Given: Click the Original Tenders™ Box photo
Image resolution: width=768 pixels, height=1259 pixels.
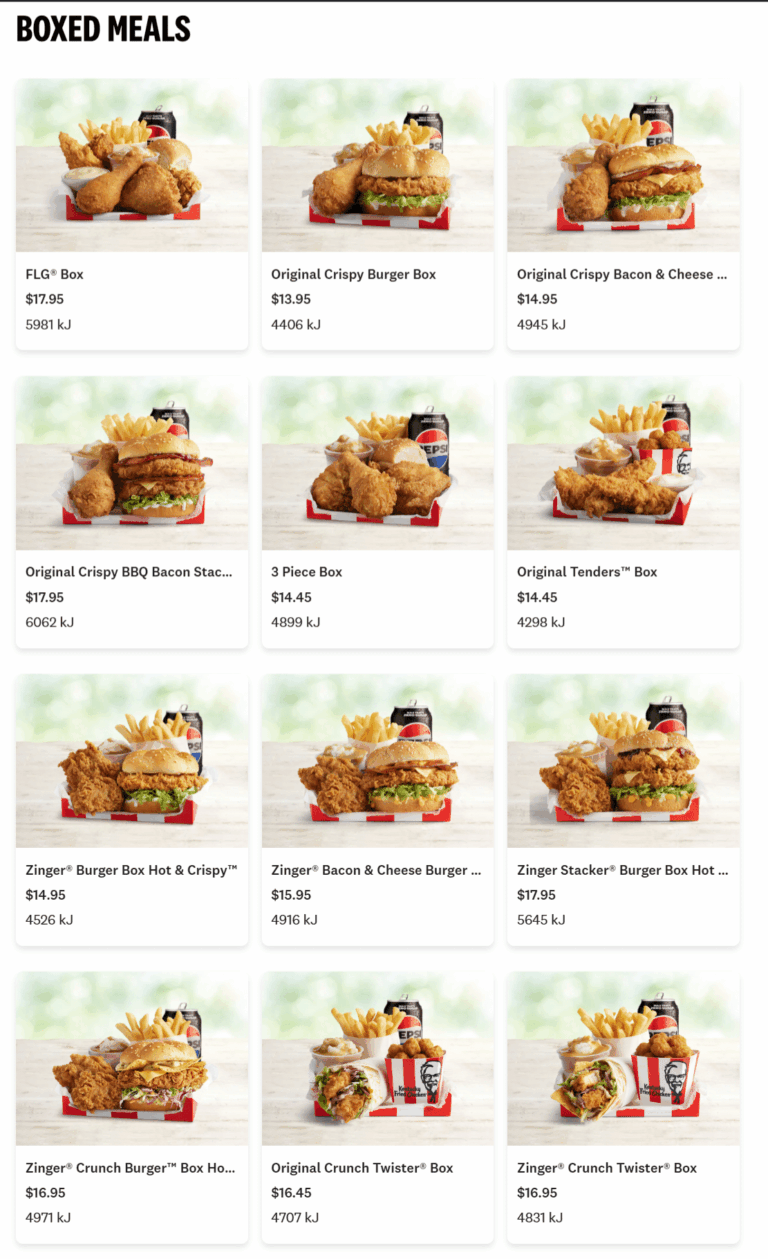Looking at the screenshot, I should 623,463.
